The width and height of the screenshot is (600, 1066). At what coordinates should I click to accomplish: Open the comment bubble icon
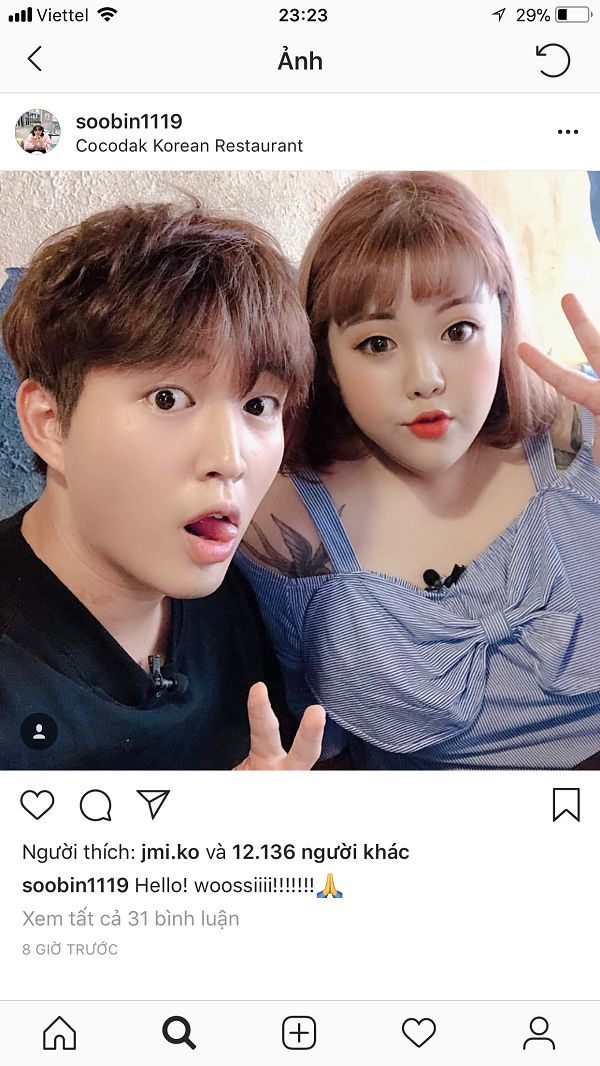pyautogui.click(x=95, y=805)
